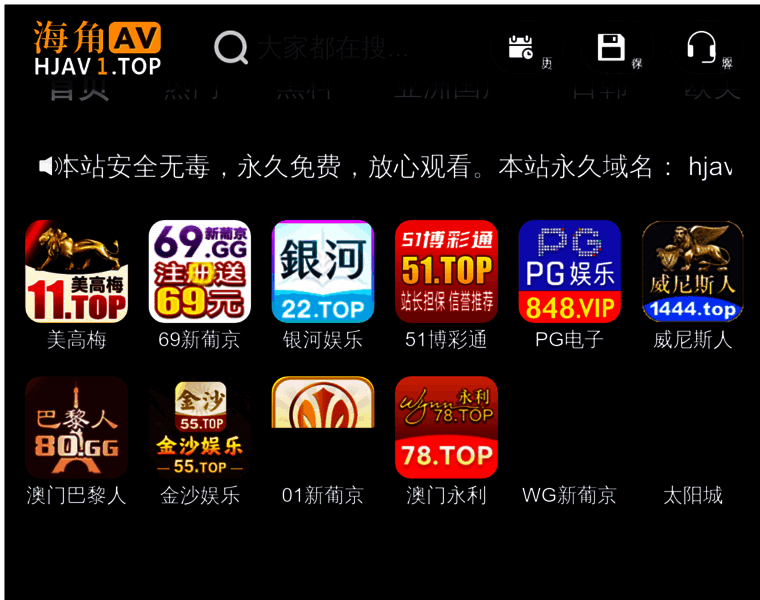Open the 威尼斯人 tile

[x=692, y=272]
